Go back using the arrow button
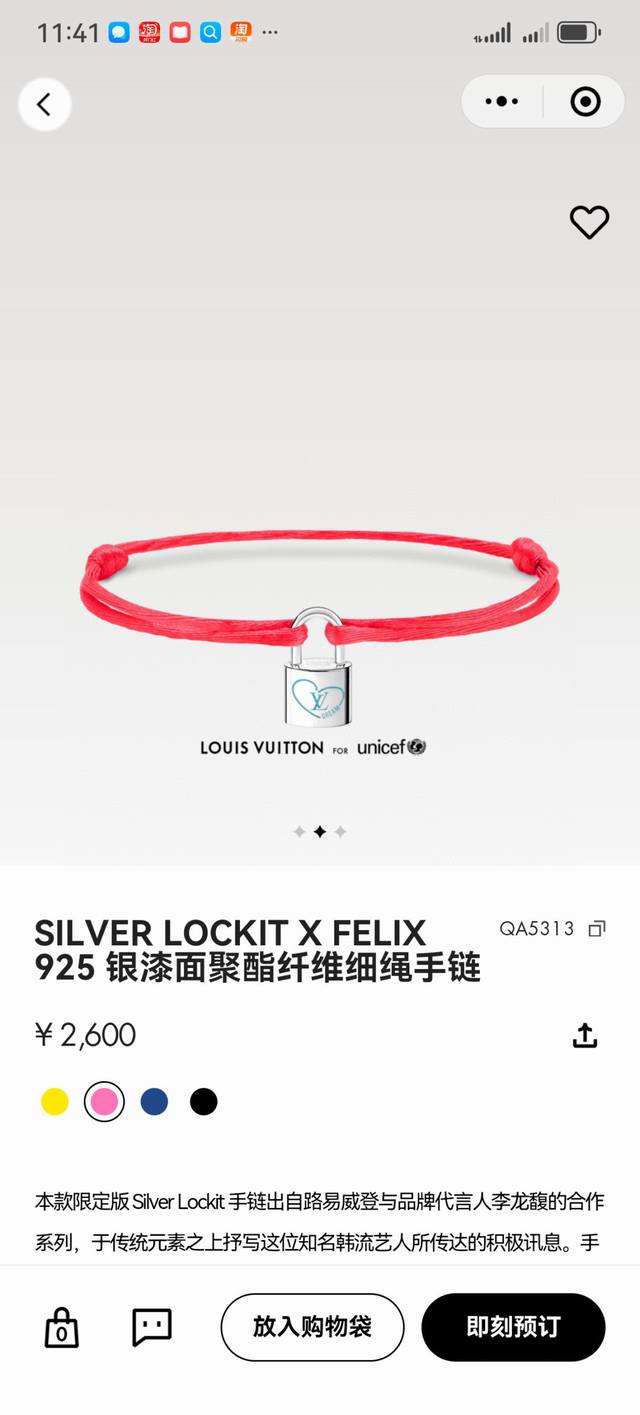The height and width of the screenshot is (1415, 640). point(44,104)
